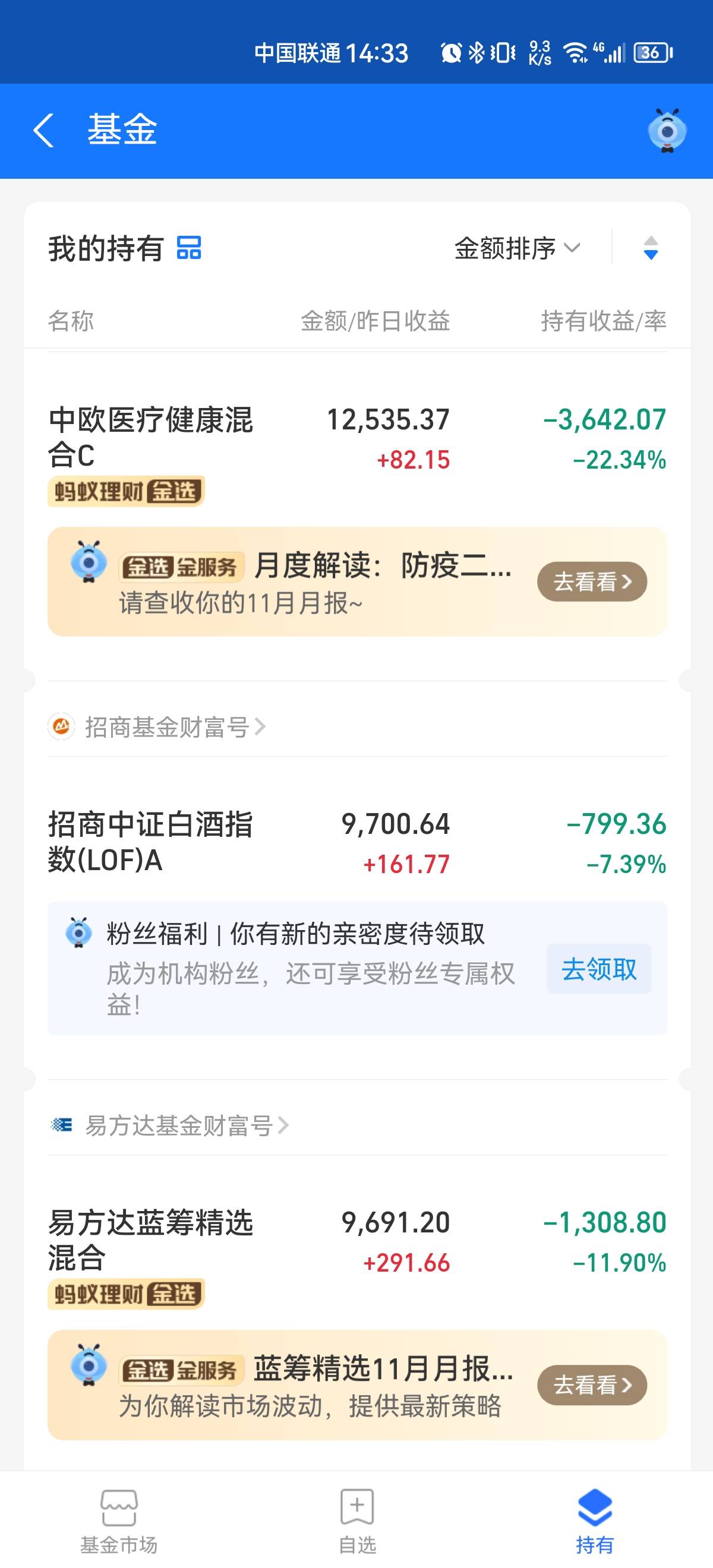This screenshot has height=1568, width=713.
Task: Open 招商基金财富号 page
Action: click(166, 727)
